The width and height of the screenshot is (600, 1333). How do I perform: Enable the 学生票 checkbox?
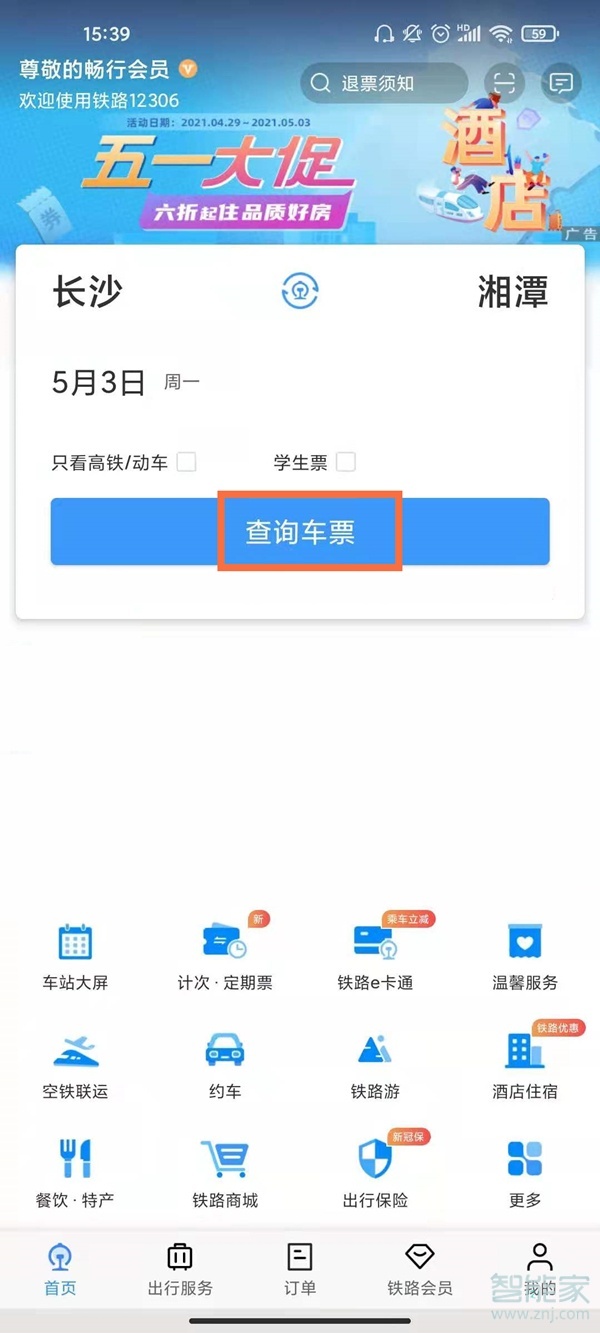tap(346, 462)
